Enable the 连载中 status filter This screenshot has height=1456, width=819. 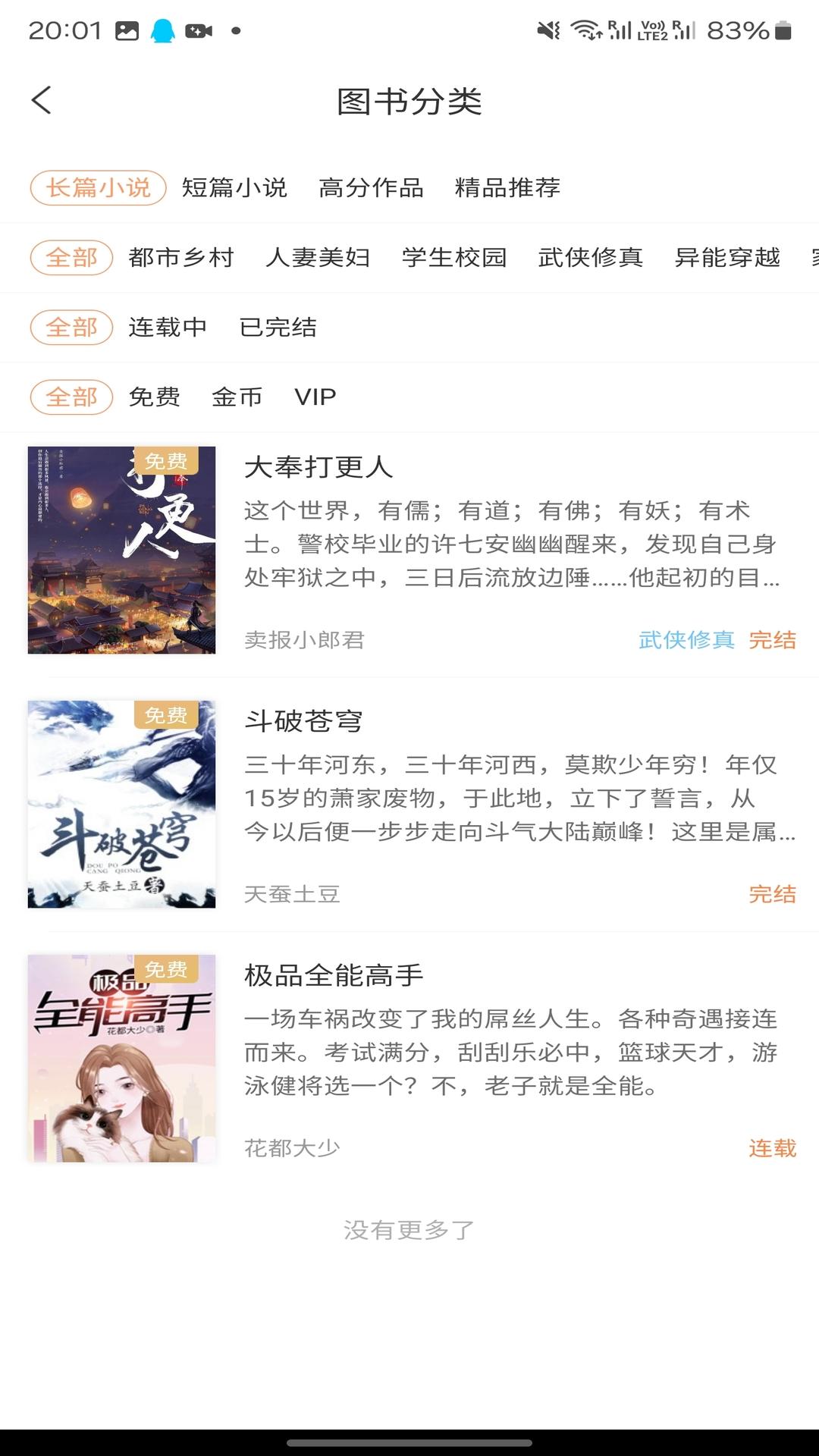tap(166, 328)
